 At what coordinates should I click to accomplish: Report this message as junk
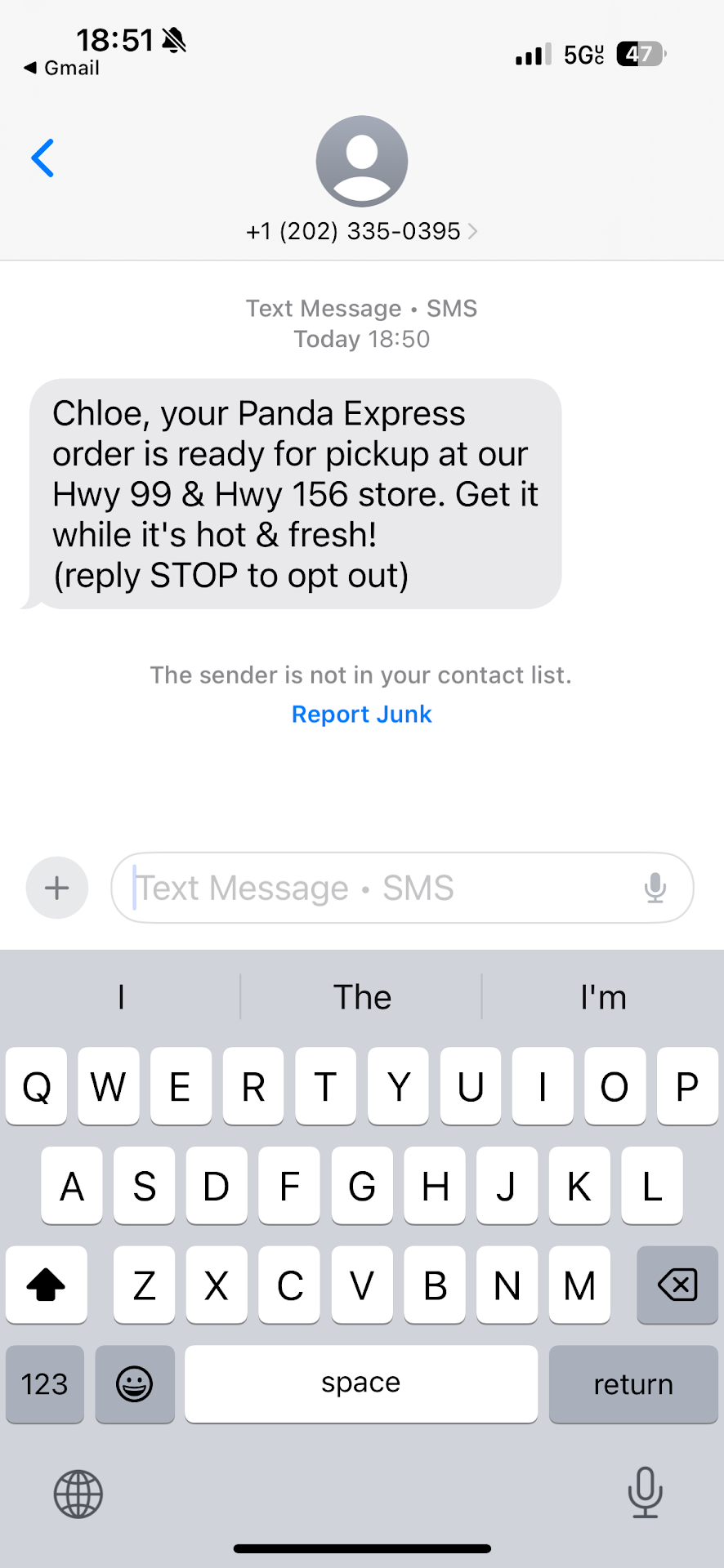pyautogui.click(x=361, y=714)
